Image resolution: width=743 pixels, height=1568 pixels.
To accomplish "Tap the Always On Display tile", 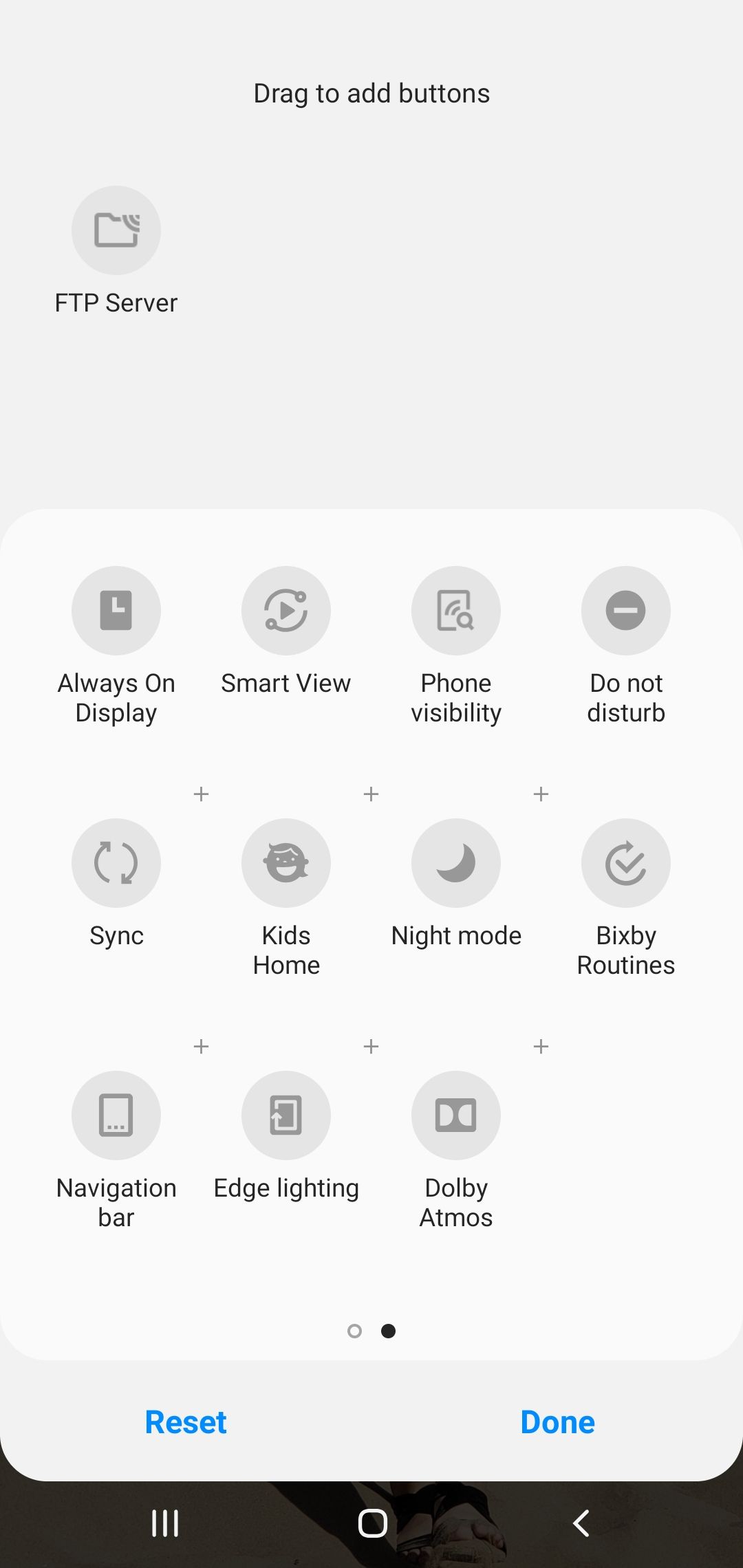I will coord(116,611).
